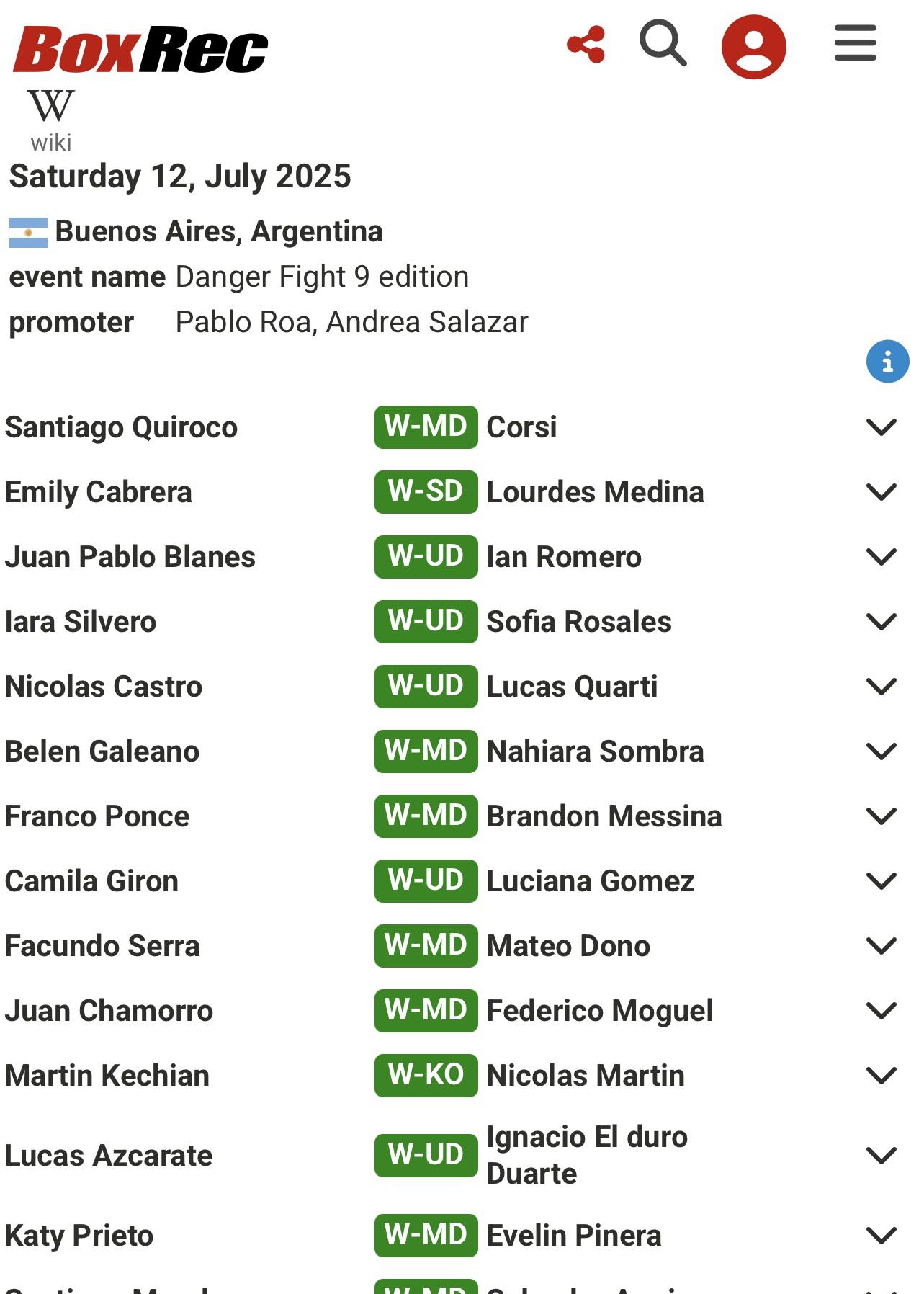This screenshot has height=1294, width=924.
Task: Open Juan Pablo Blanes's boxer profile
Action: click(x=130, y=557)
